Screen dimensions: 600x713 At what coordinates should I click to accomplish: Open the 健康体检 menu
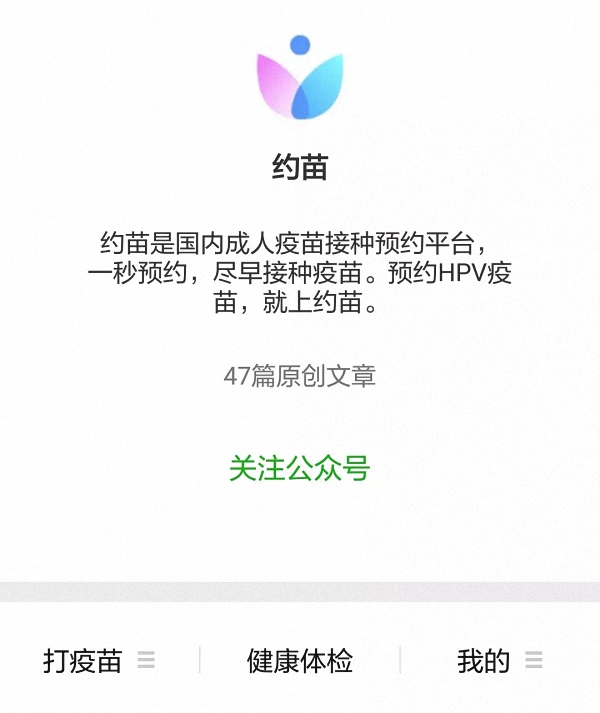299,661
